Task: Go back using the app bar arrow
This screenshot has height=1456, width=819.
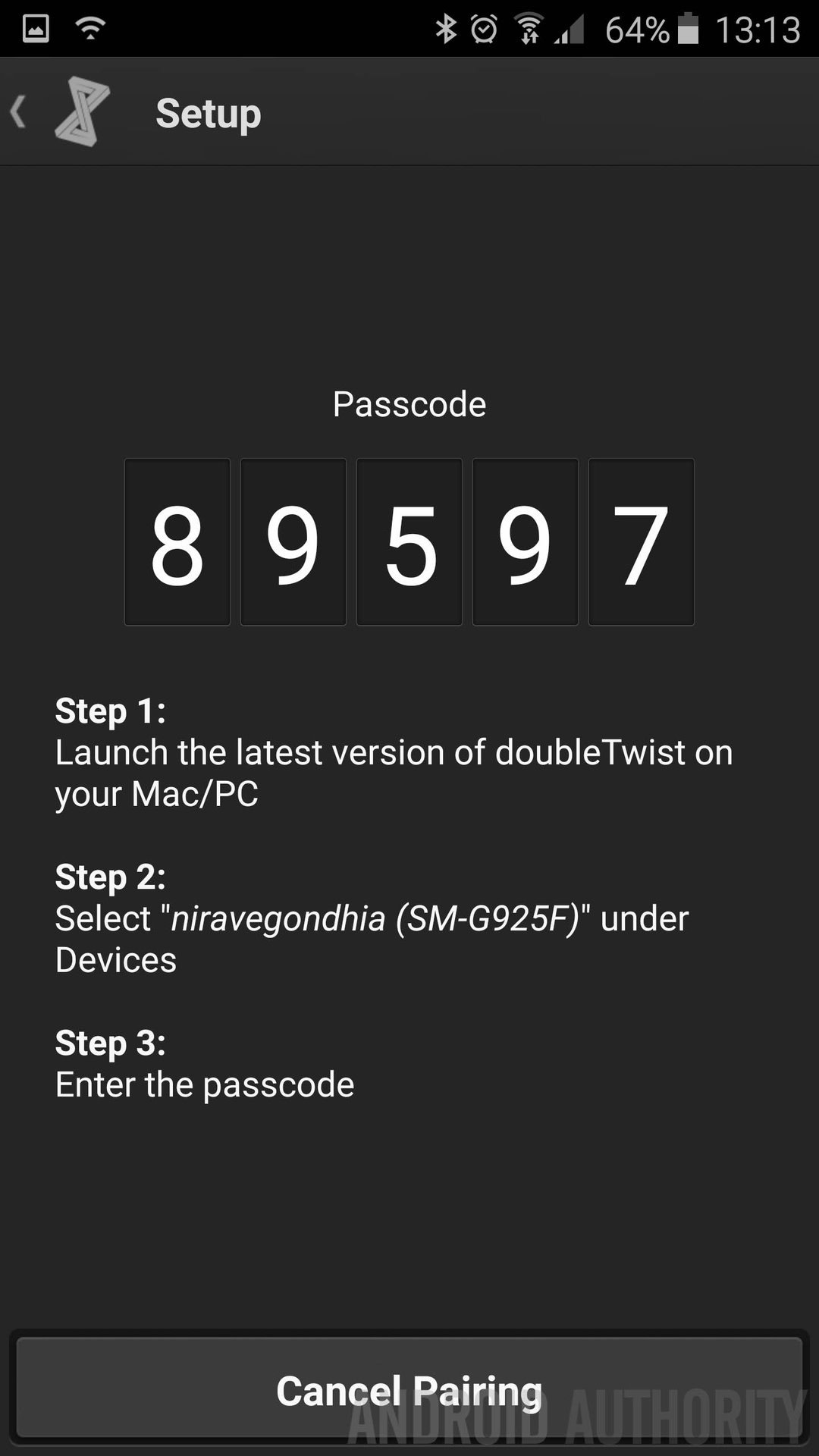Action: [x=20, y=113]
